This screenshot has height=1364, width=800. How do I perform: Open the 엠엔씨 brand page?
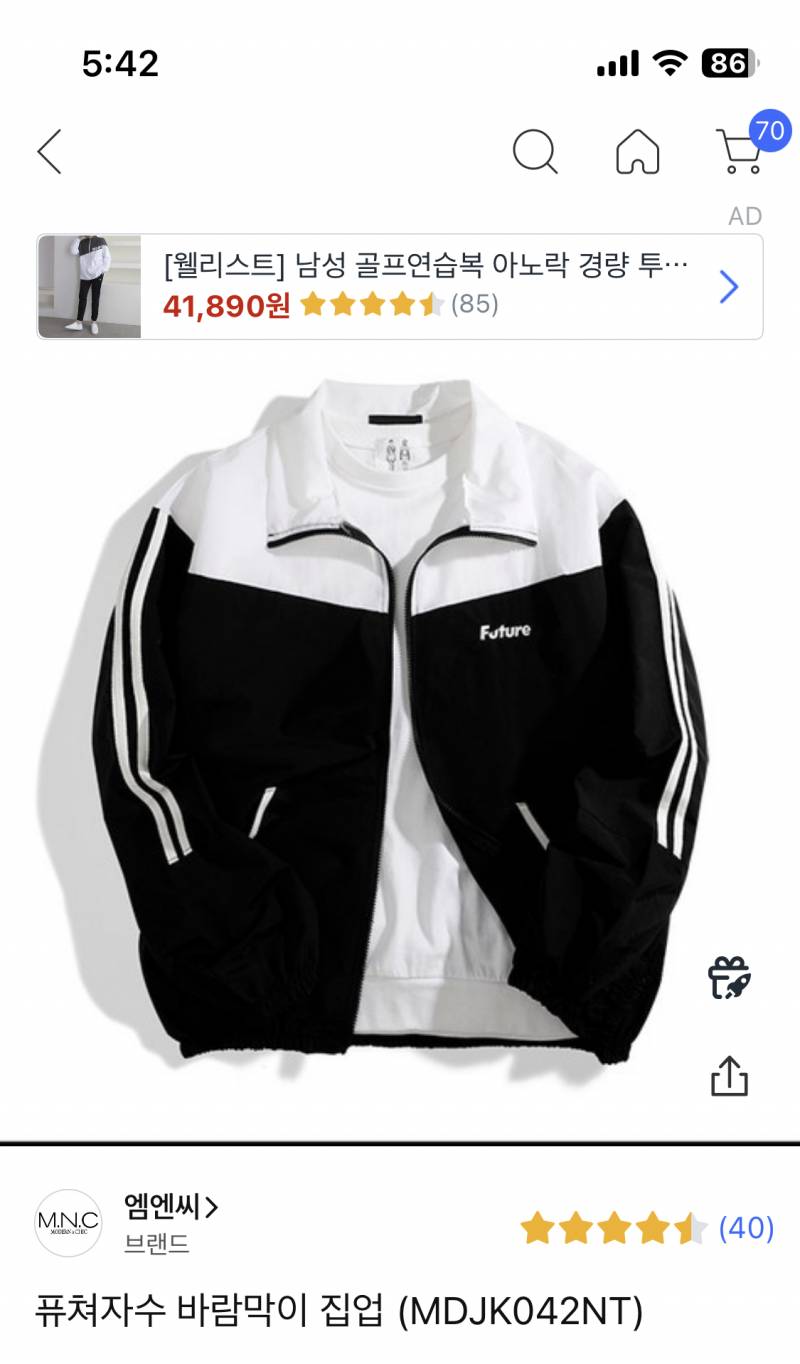tap(170, 1208)
